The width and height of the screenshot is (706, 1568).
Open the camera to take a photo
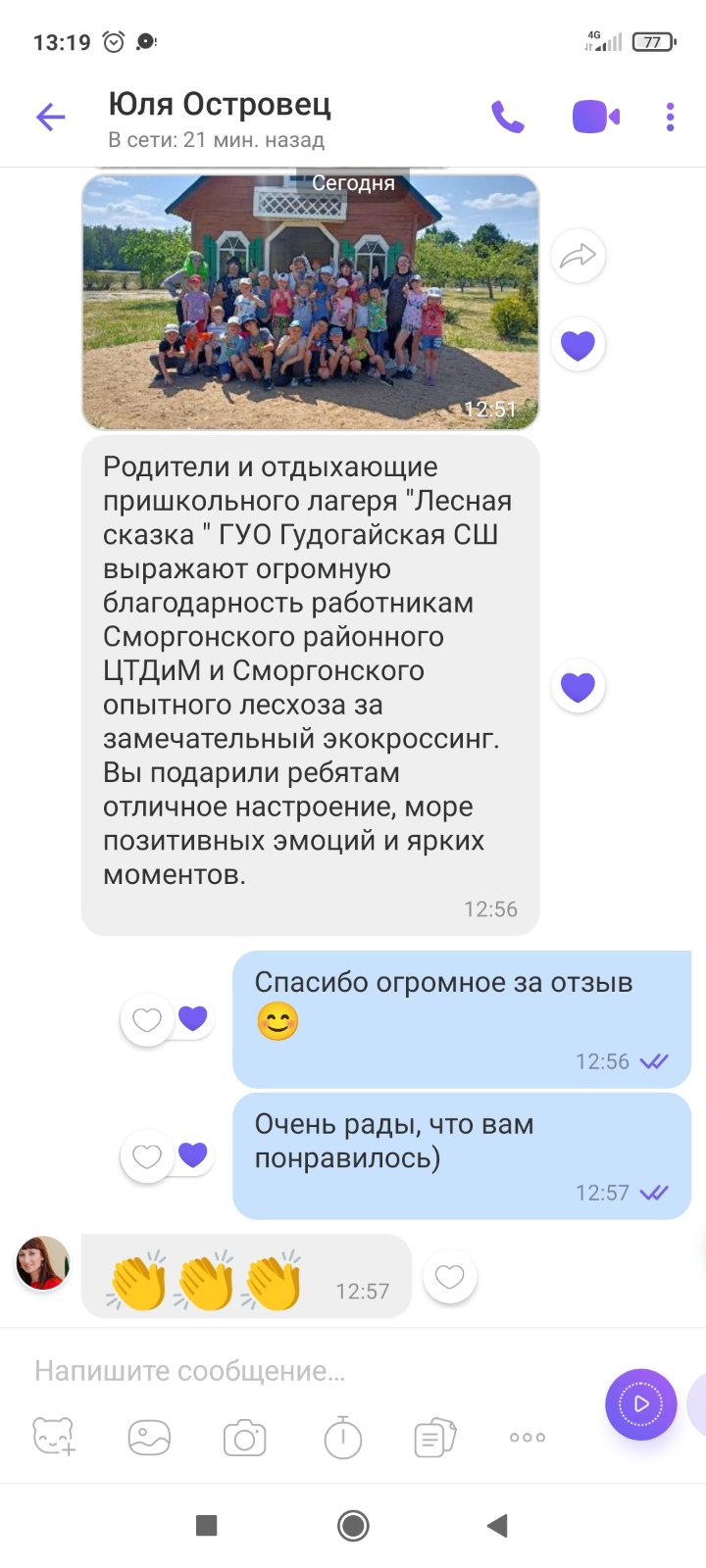pos(244,1438)
